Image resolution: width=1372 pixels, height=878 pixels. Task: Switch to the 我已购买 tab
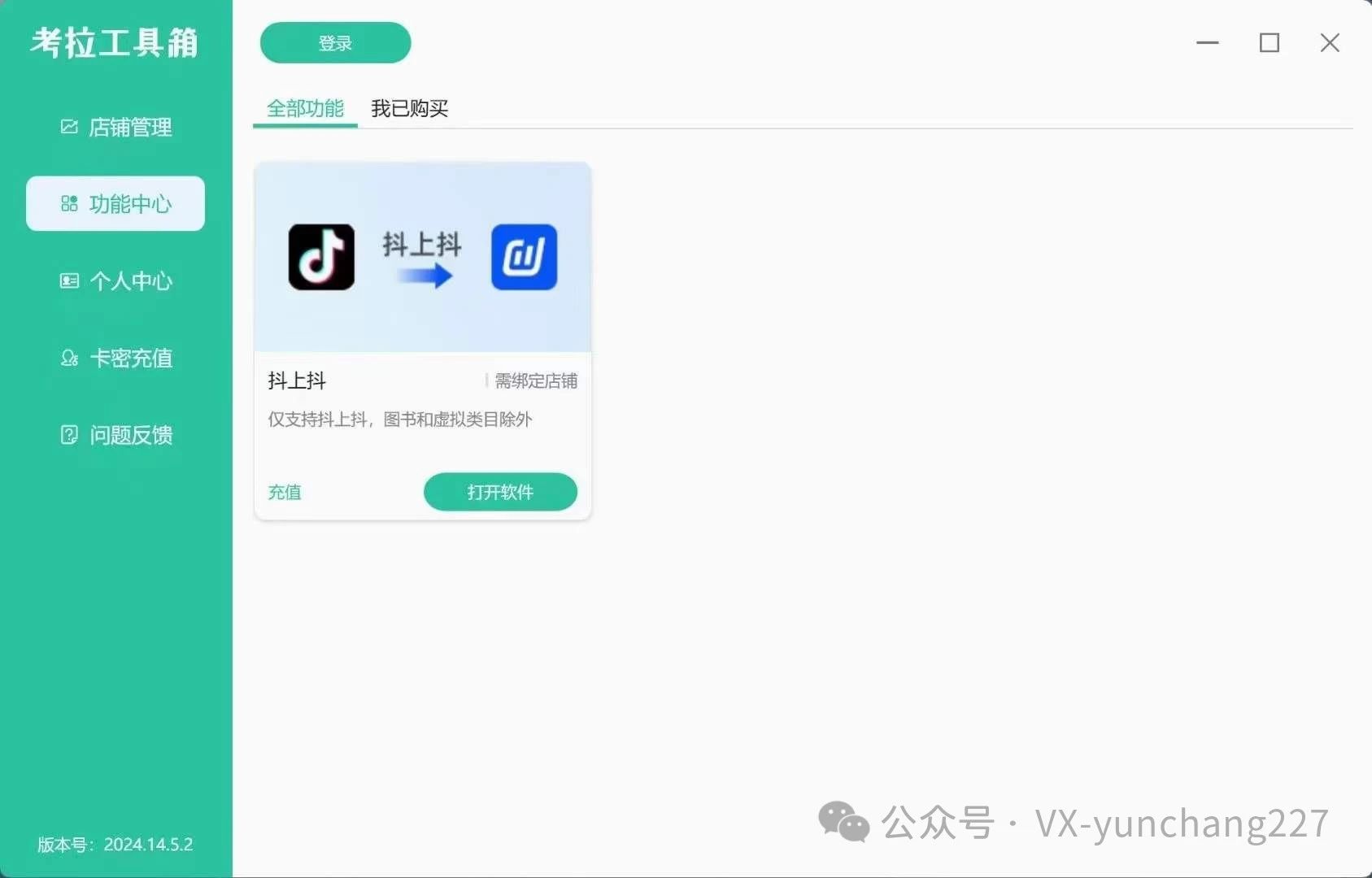tap(409, 108)
